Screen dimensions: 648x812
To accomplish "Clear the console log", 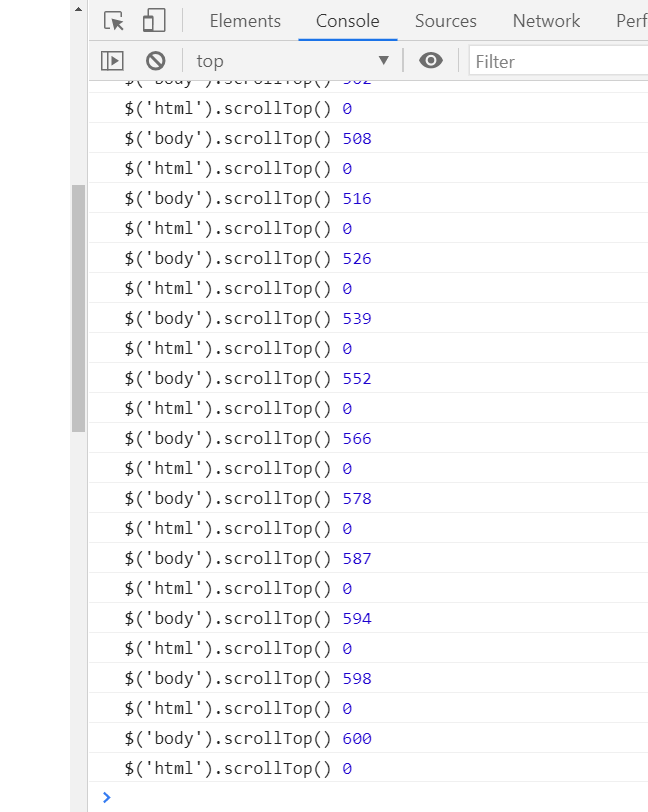I will pyautogui.click(x=155, y=61).
